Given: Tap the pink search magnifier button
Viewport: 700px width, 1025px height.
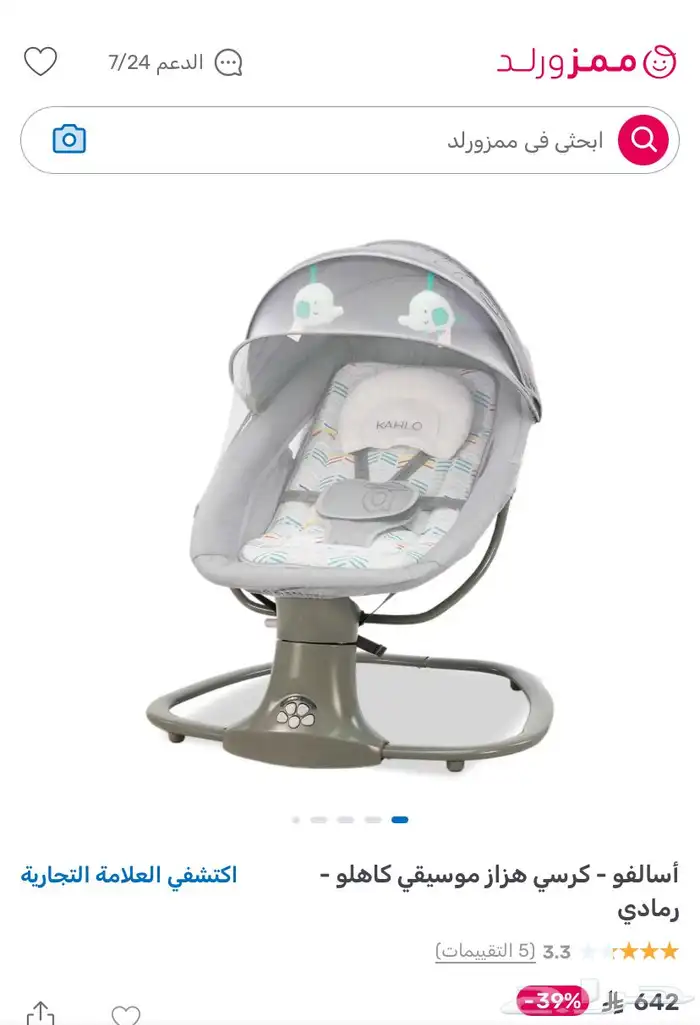Looking at the screenshot, I should coord(642,139).
